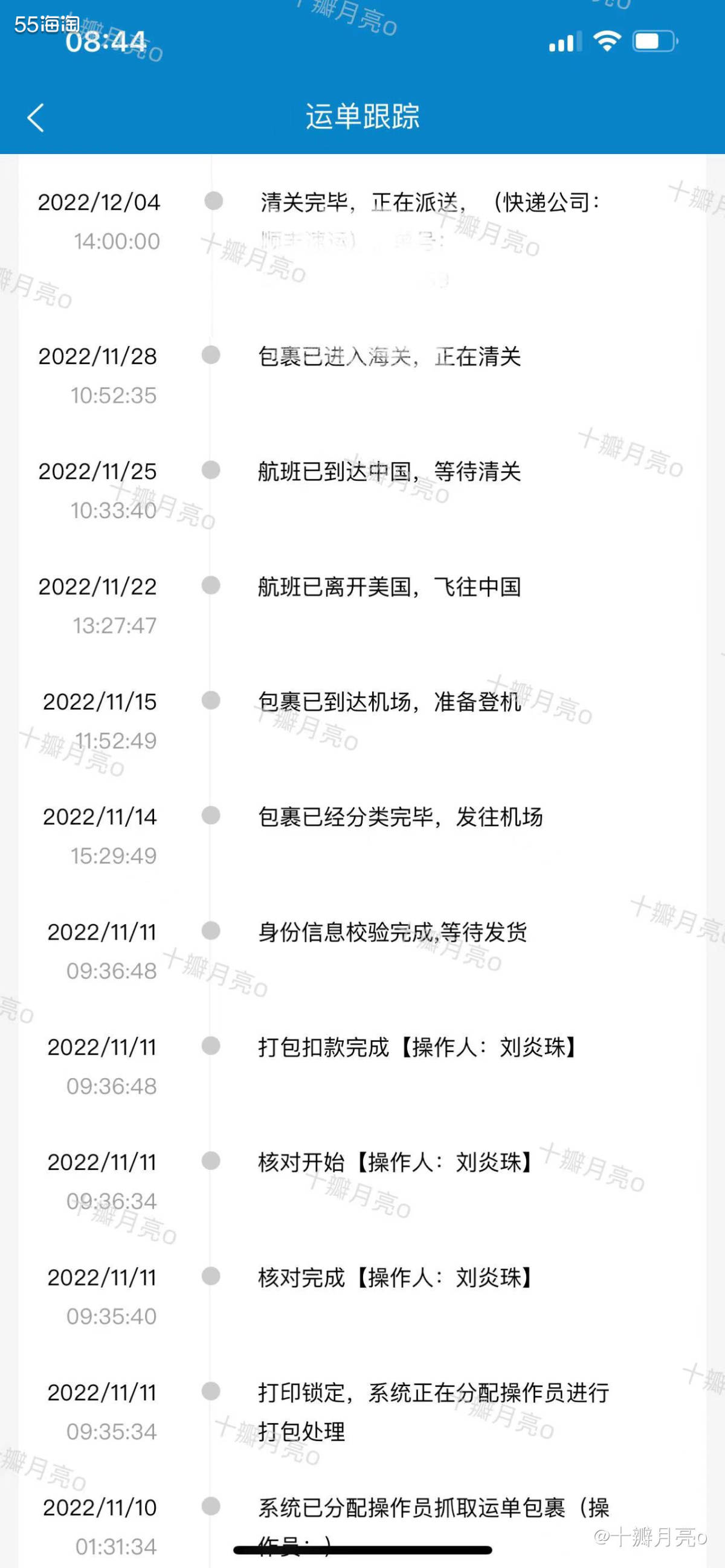Click the 身份信息校验完成 status text
Viewport: 725px width, 1568px height.
pos(393,931)
